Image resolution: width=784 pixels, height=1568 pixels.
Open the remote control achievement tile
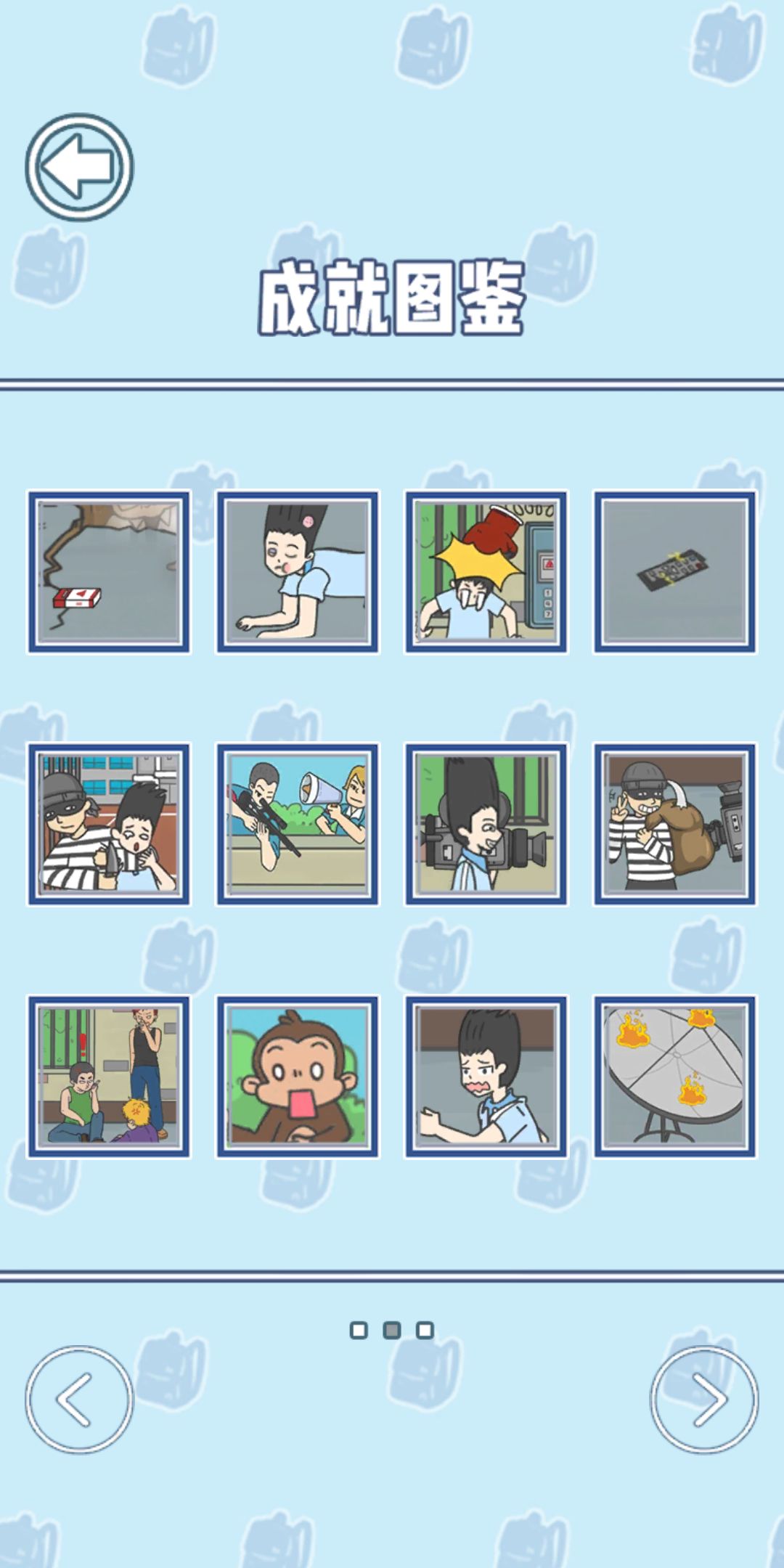[x=675, y=572]
